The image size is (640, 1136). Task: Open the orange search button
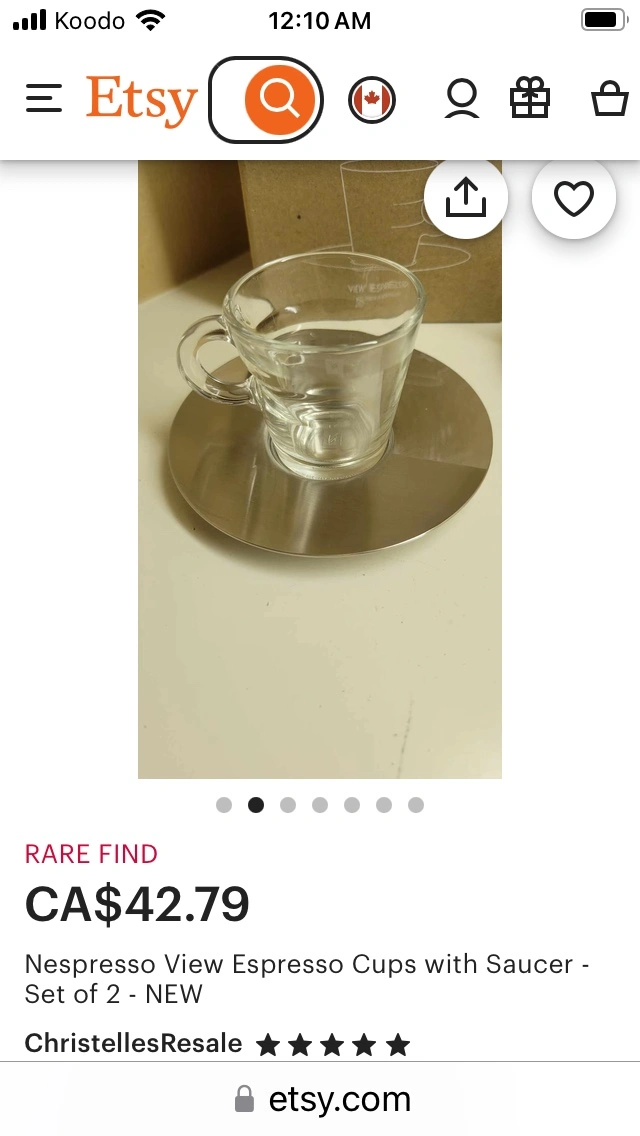coord(279,99)
